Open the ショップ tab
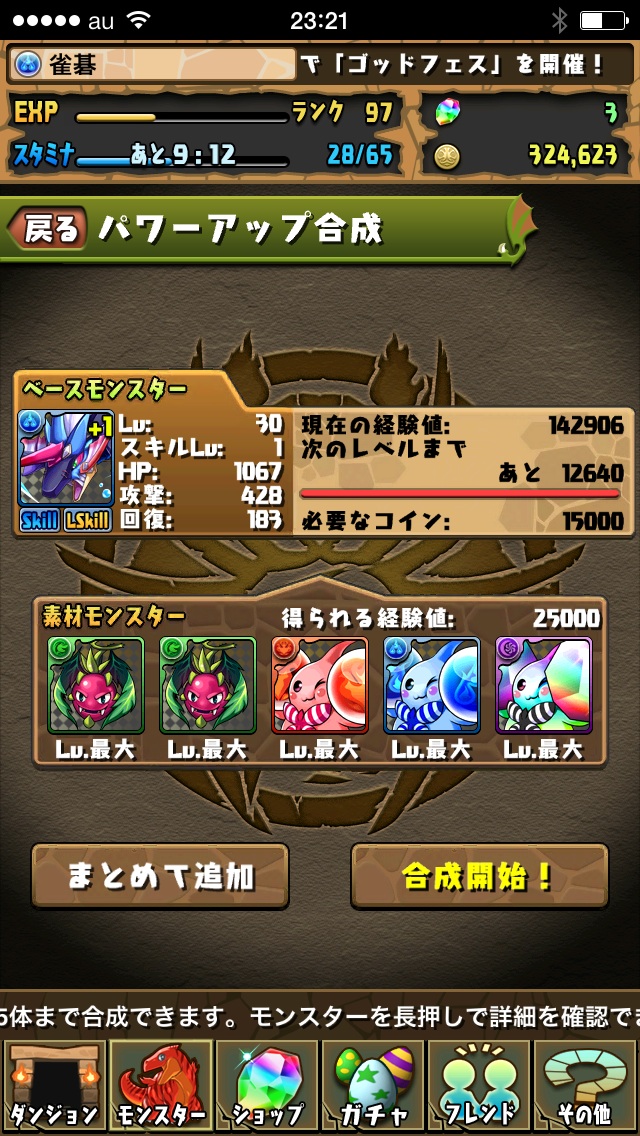This screenshot has height=1136, width=640. (x=266, y=1086)
